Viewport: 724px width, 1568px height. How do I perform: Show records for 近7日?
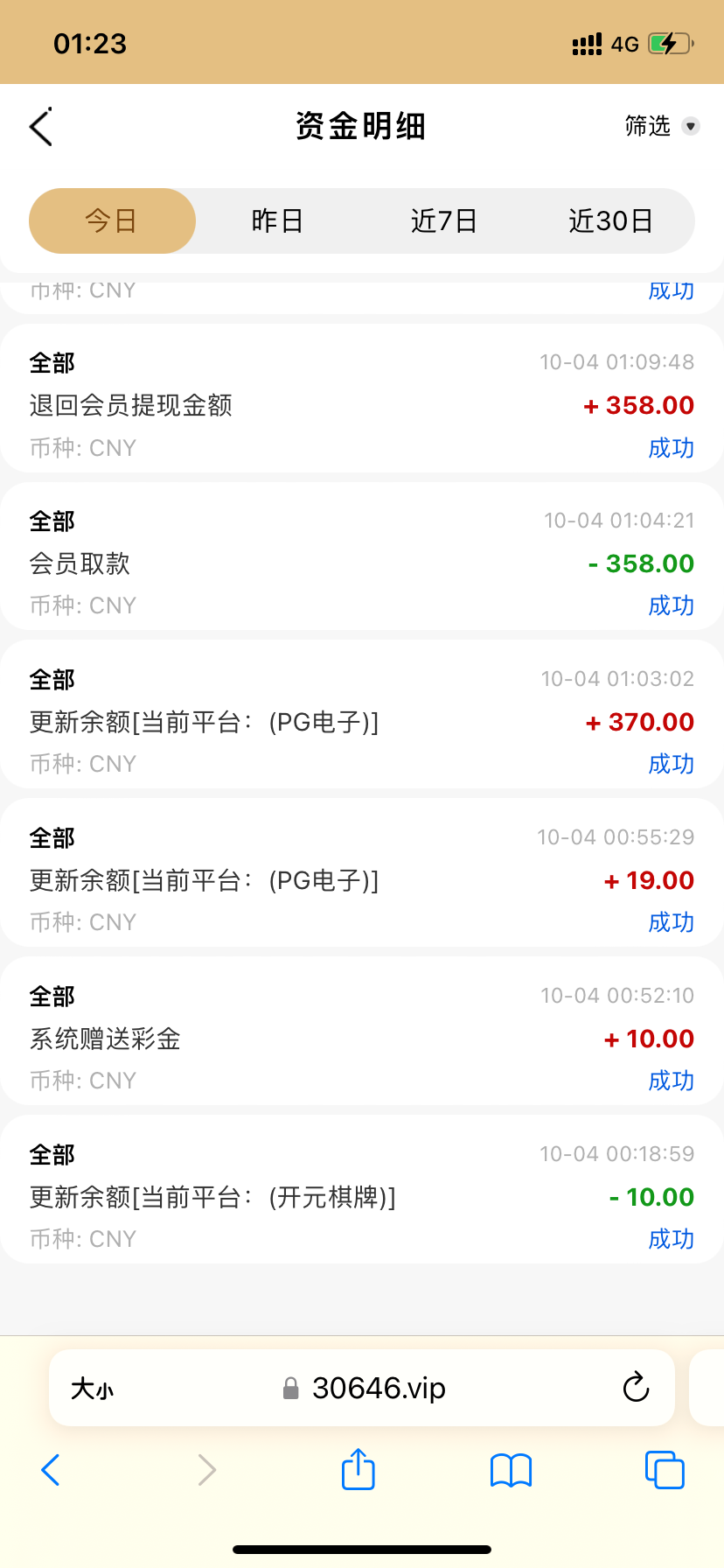pos(444,221)
